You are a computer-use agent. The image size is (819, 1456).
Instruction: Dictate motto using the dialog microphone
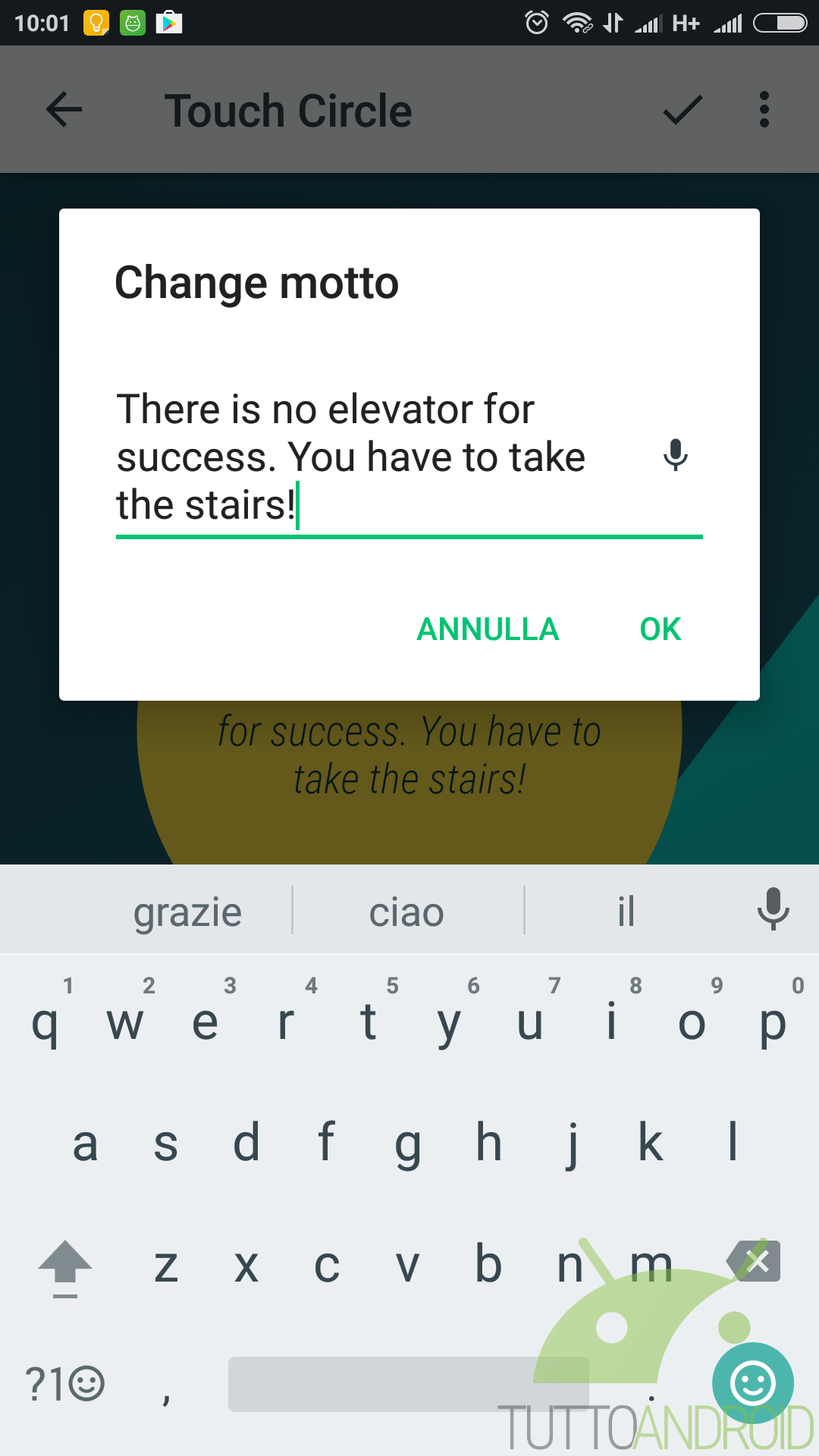click(x=675, y=456)
